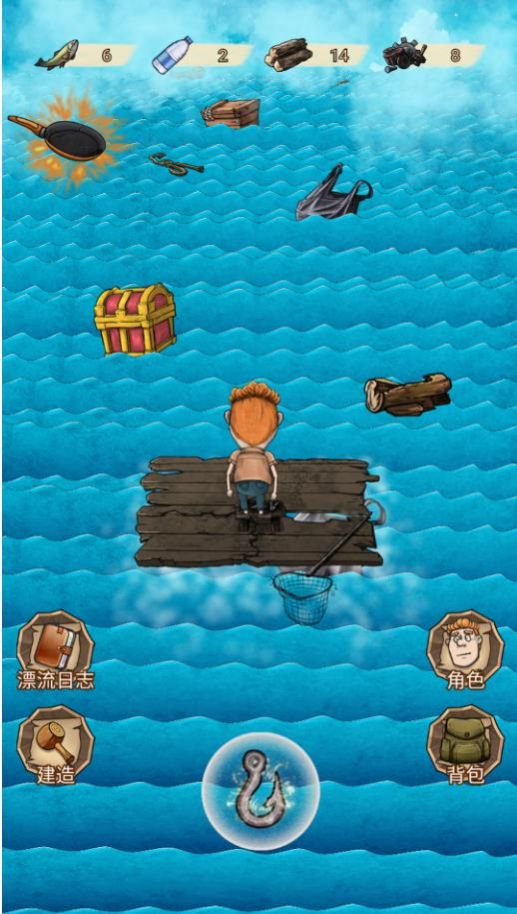517x914 pixels.
Task: Tap the hook button to cast
Action: point(261,791)
